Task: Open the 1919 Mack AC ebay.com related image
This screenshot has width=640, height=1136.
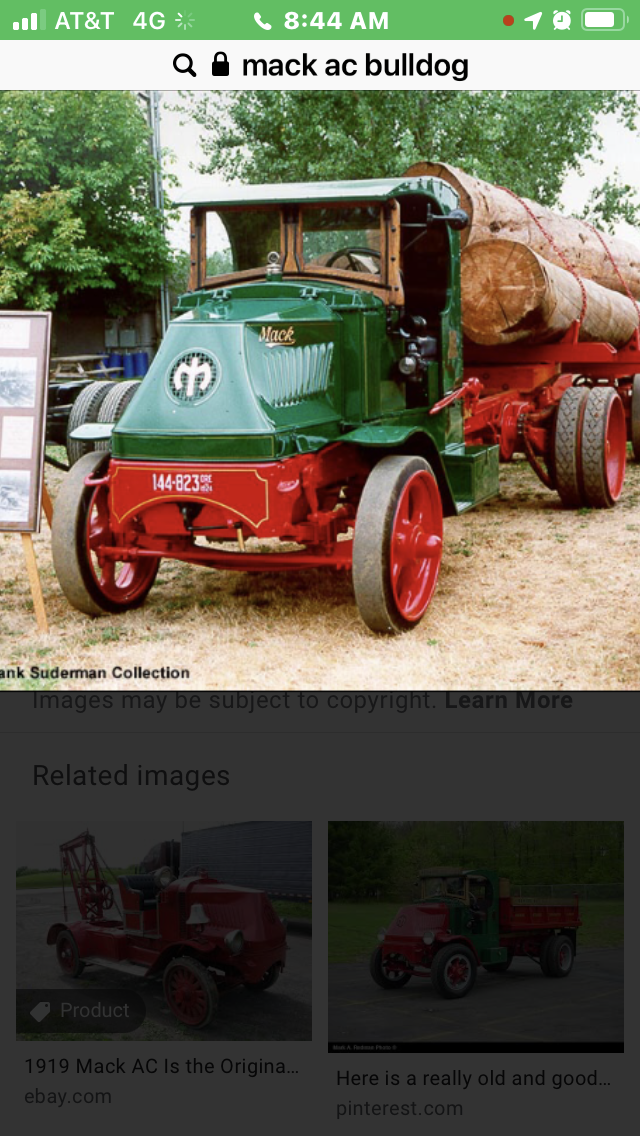Action: pos(164,931)
